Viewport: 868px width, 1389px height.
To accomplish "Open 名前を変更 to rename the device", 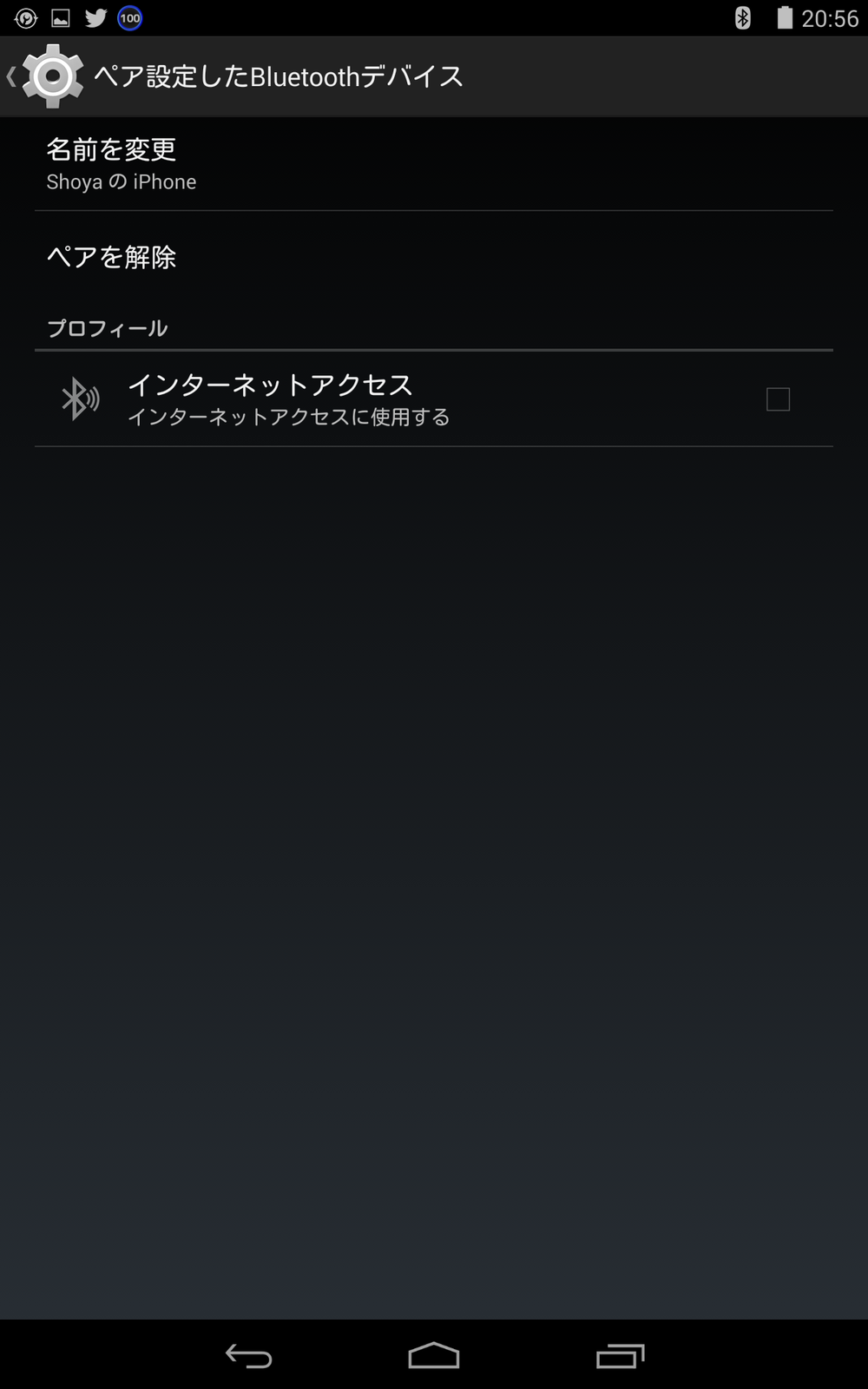I will (434, 164).
